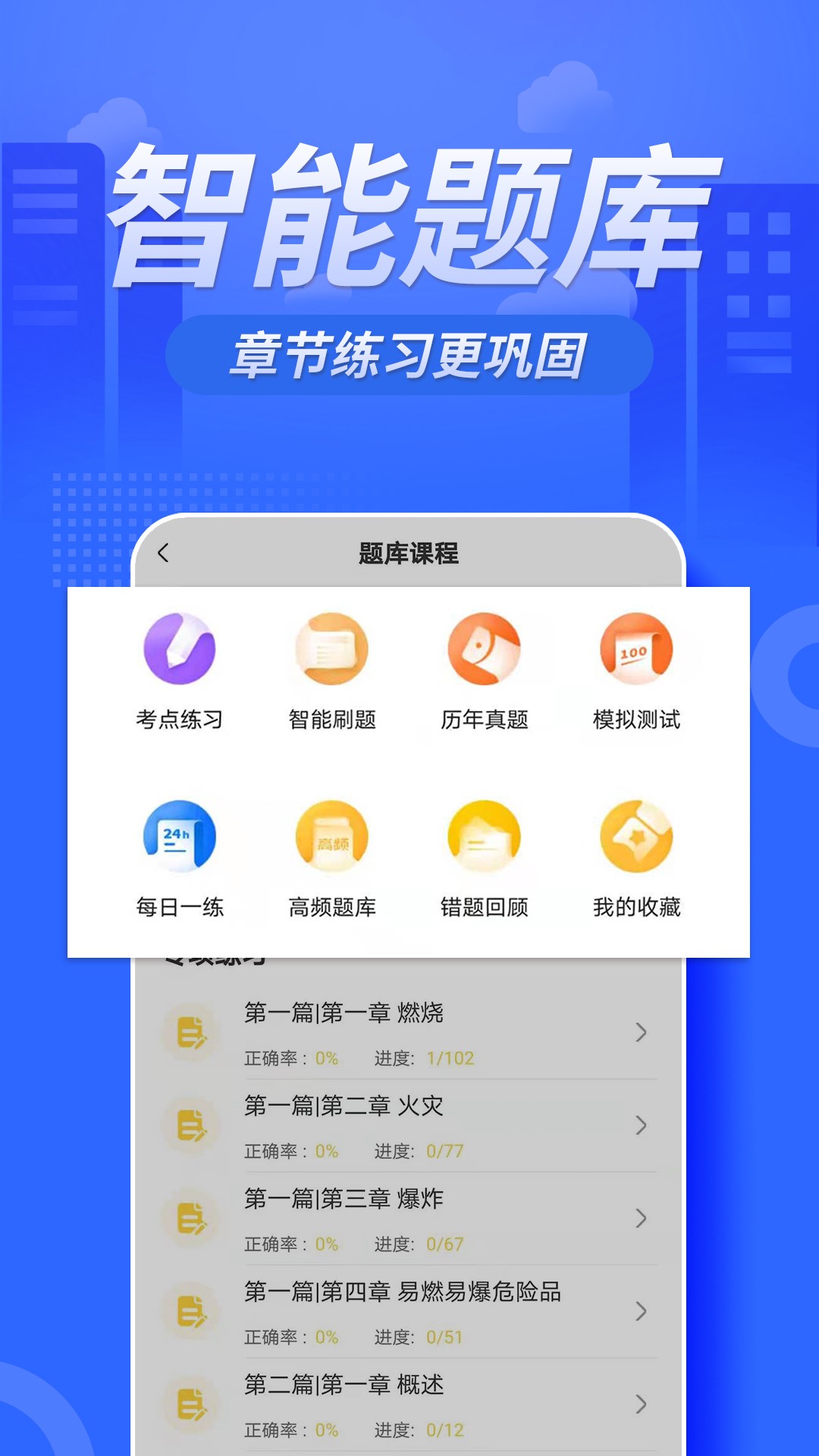The image size is (819, 1456).
Task: Select the 高频题库 high-frequency question bank
Action: pyautogui.click(x=331, y=836)
